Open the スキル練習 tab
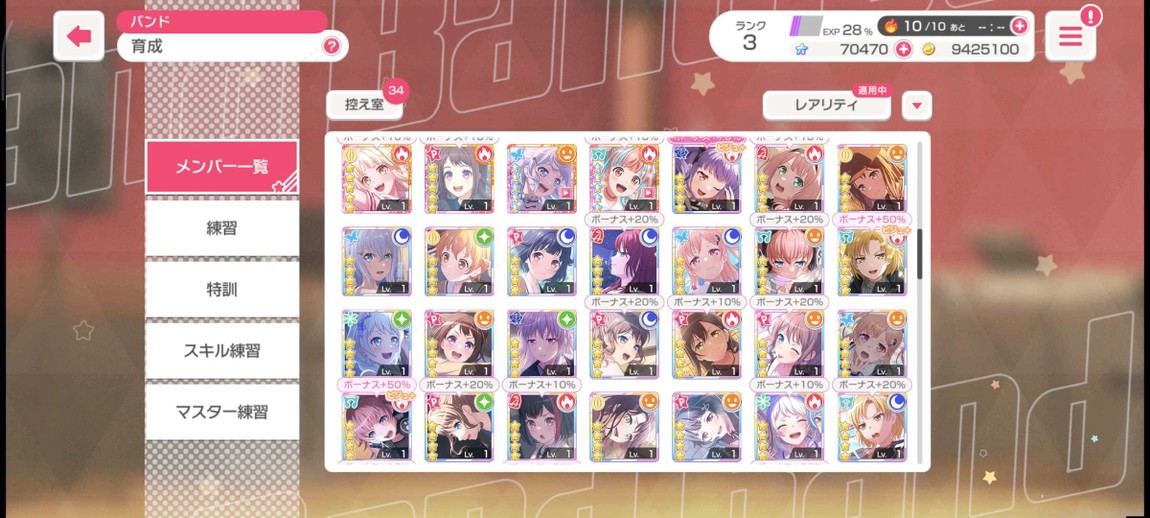 222,350
